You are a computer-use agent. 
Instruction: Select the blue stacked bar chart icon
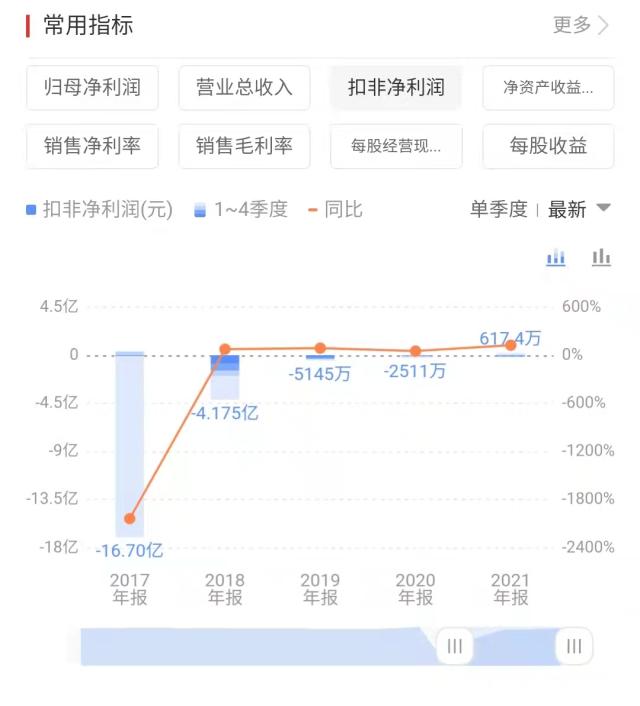(x=556, y=258)
